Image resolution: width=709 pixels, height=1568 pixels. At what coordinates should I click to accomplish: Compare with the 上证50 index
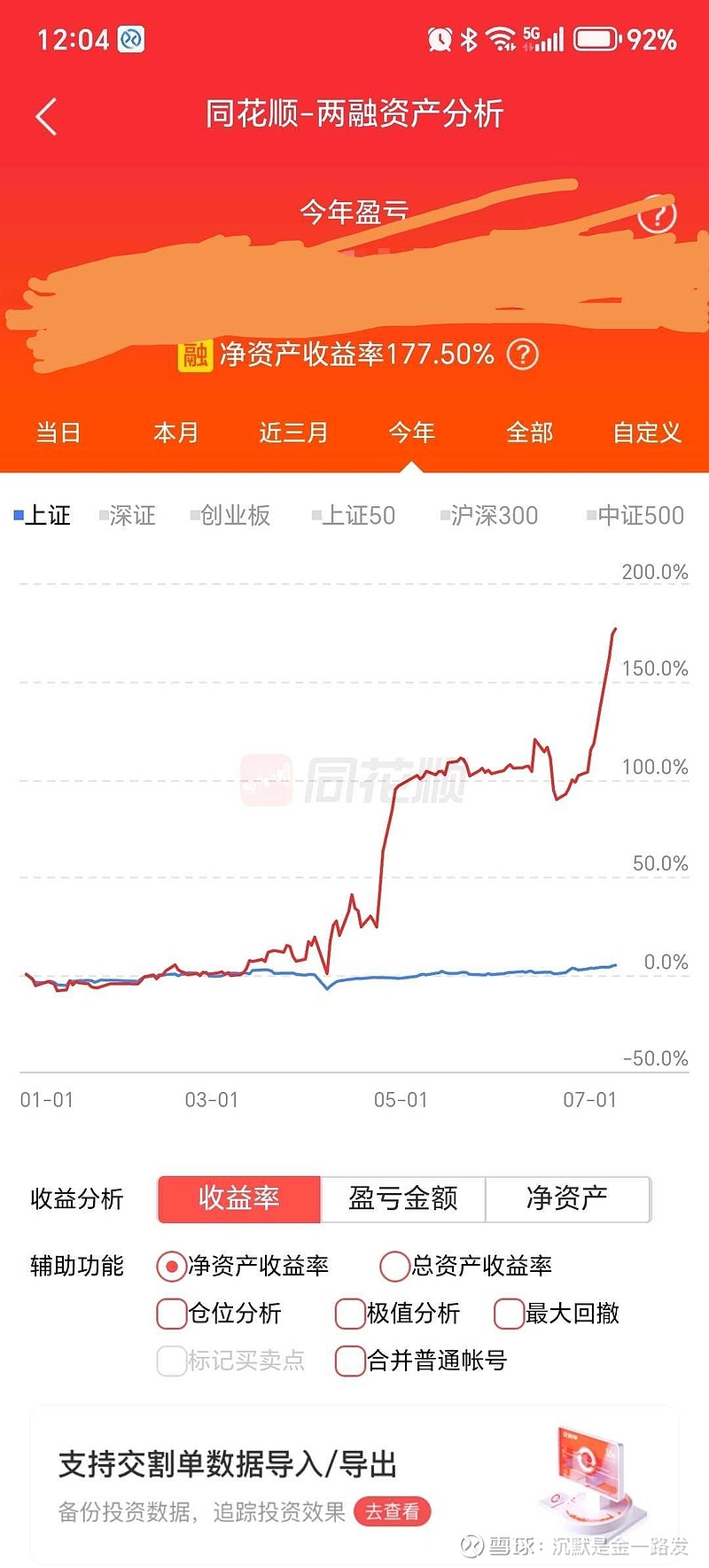(x=354, y=515)
